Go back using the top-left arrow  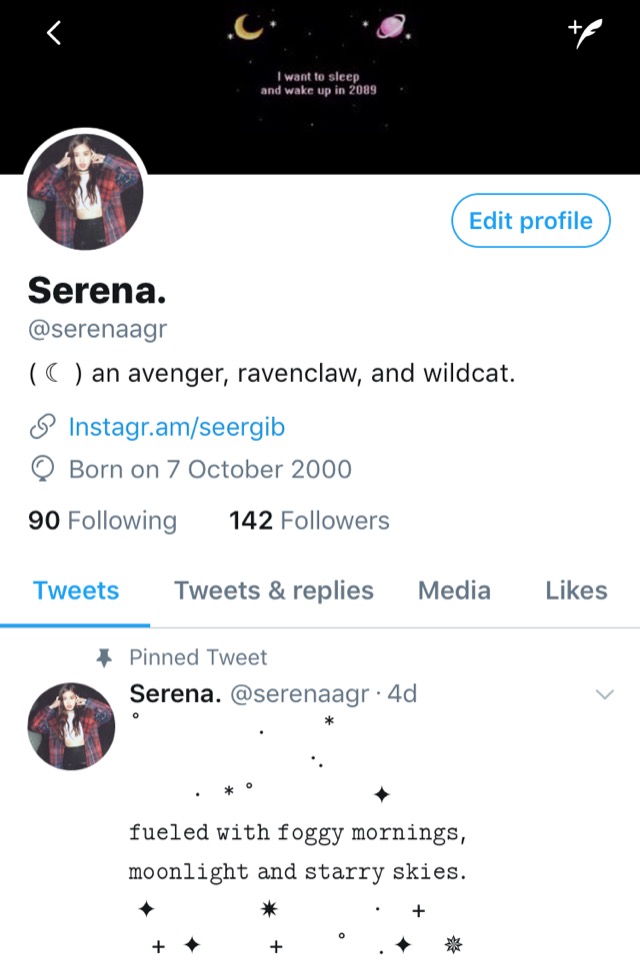(54, 33)
